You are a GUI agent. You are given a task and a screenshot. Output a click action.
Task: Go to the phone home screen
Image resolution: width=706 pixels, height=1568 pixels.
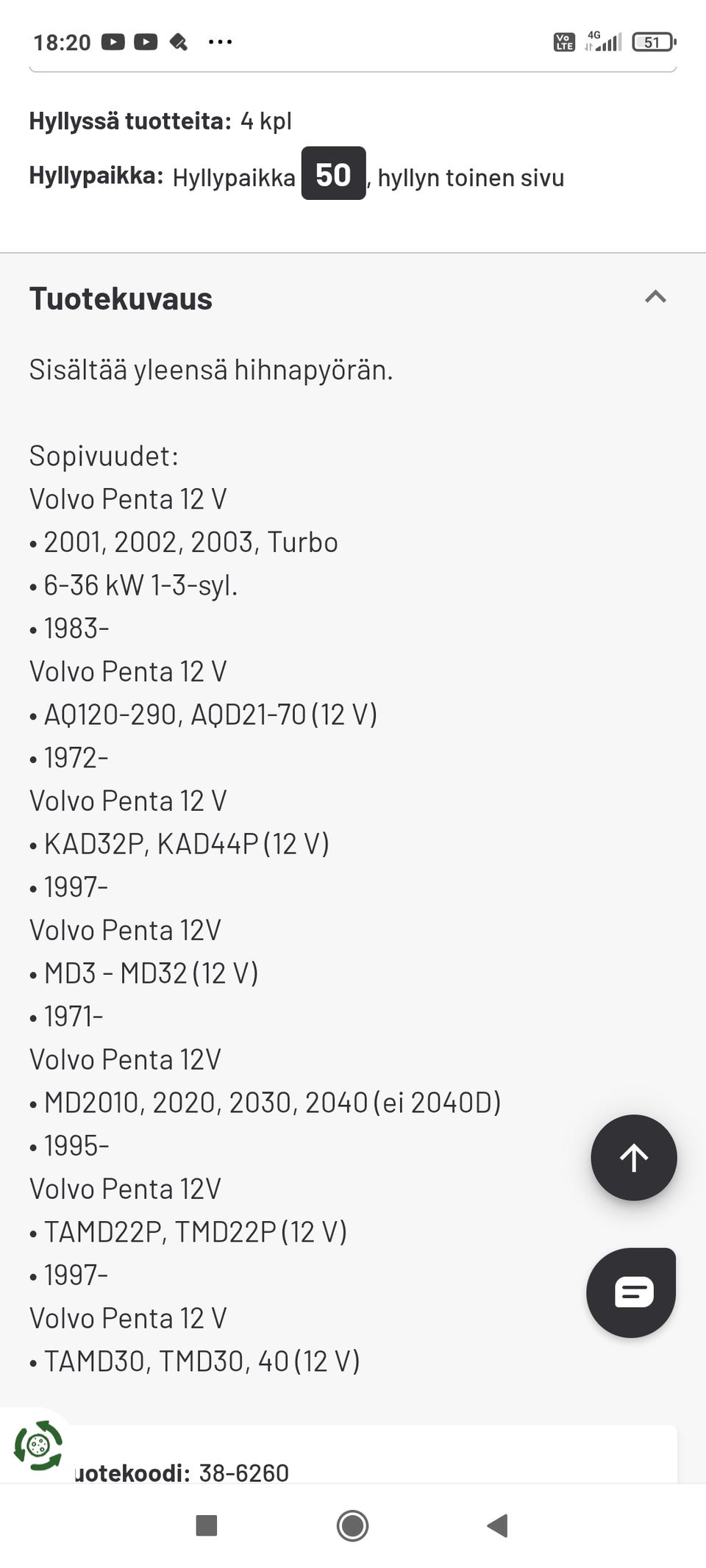pos(352,1525)
